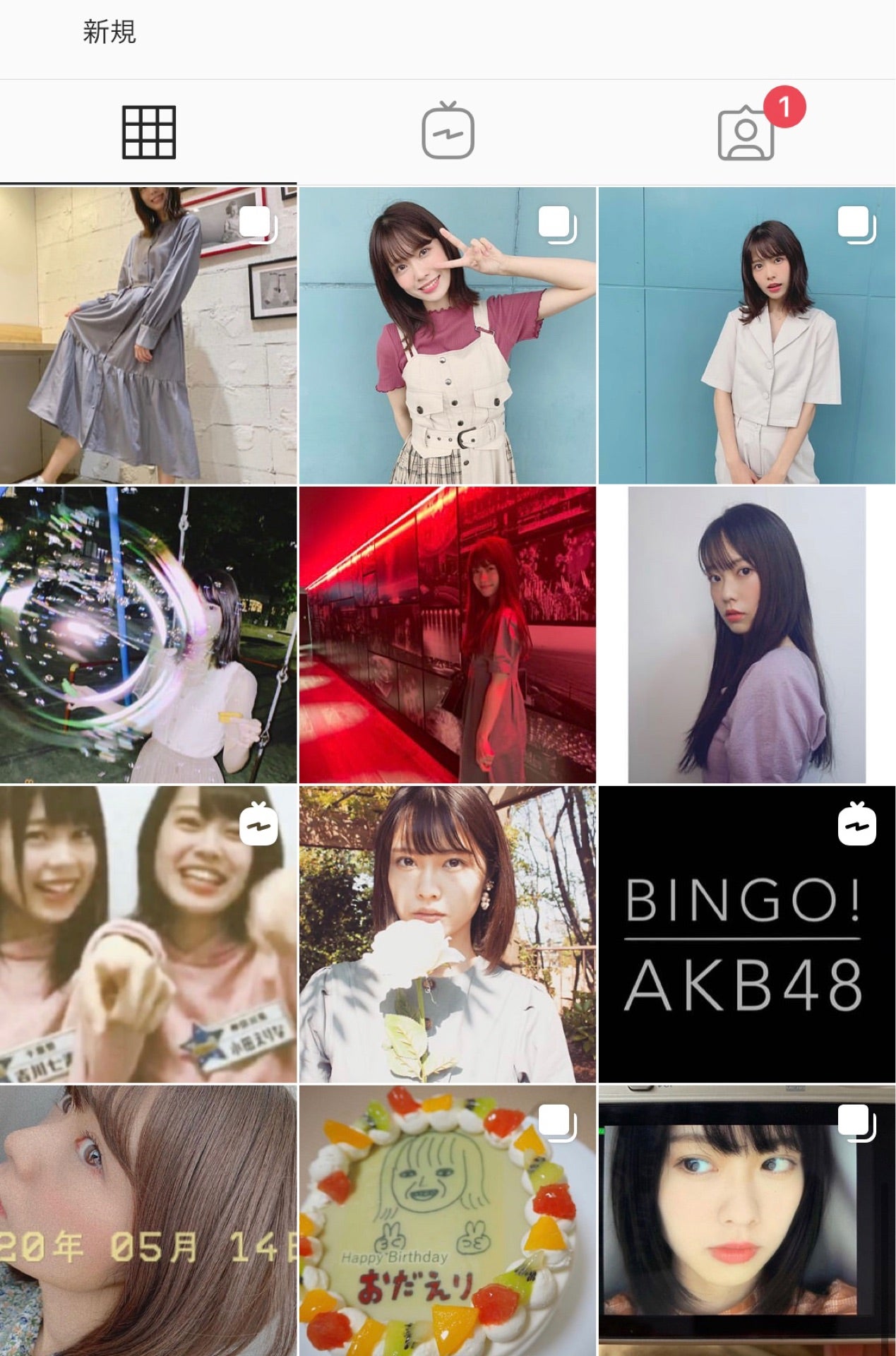Open the soap bubble night photo
Screen dimensions: 896x1356
pyautogui.click(x=148, y=635)
